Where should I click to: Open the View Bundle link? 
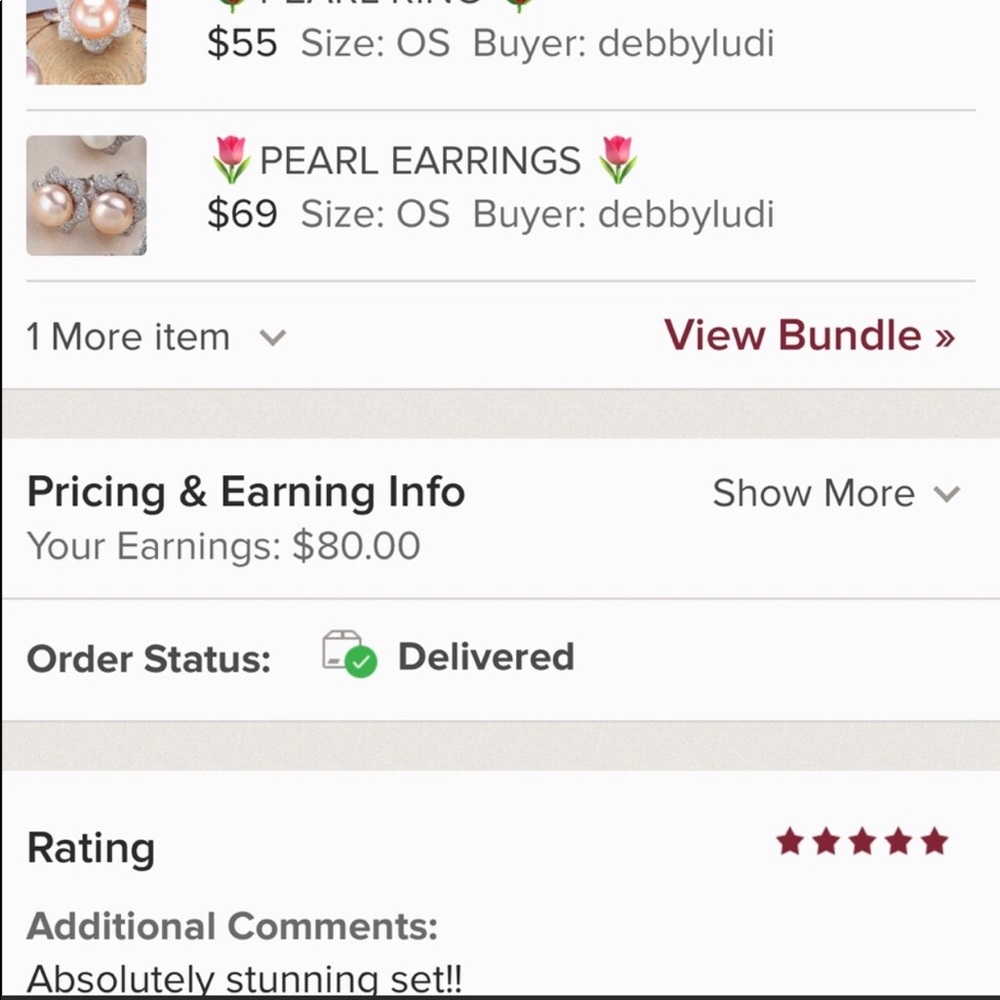point(809,335)
